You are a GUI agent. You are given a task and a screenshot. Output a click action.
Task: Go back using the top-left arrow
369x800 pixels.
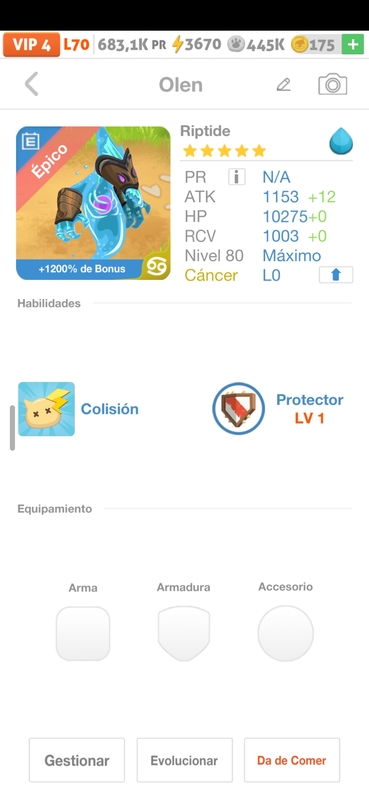[32, 84]
